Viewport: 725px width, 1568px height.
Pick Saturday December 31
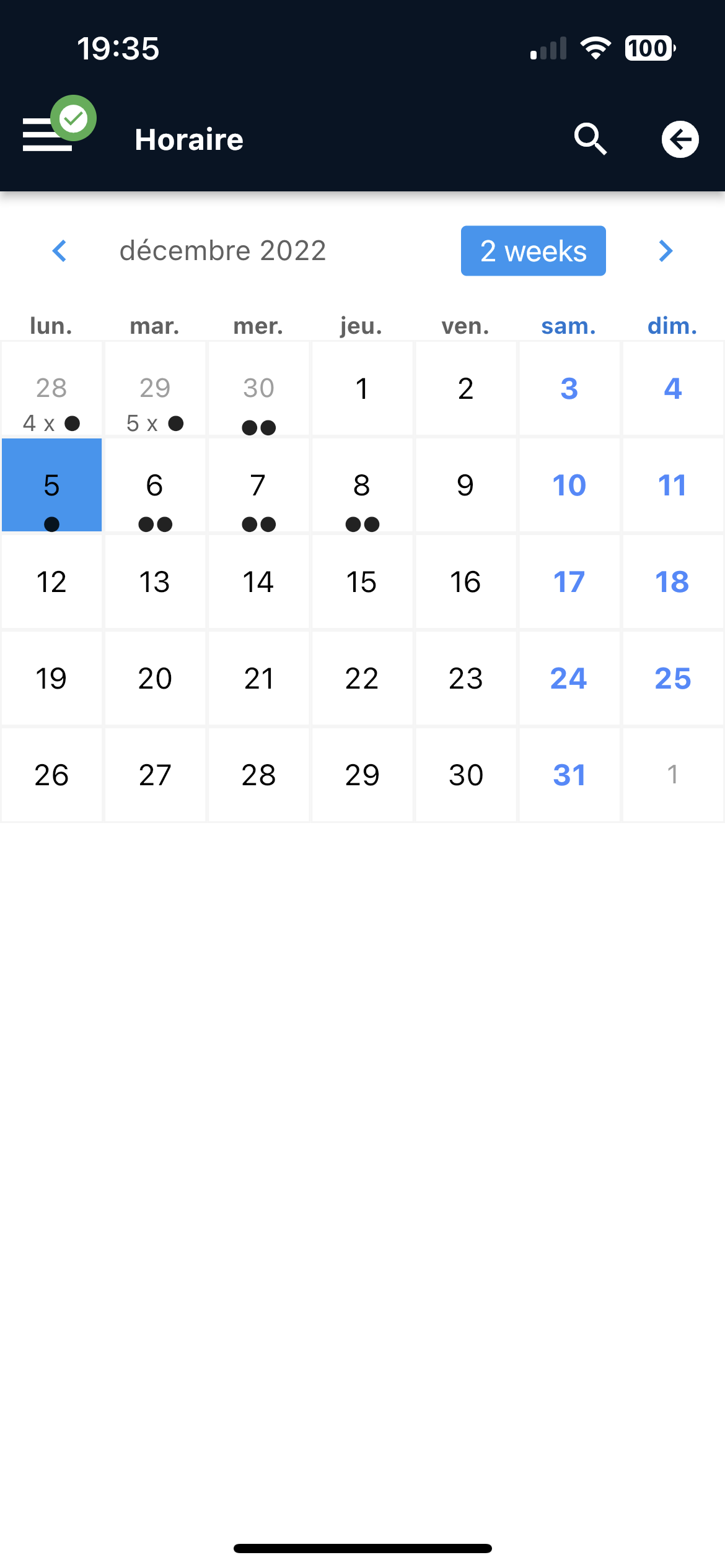pyautogui.click(x=569, y=775)
